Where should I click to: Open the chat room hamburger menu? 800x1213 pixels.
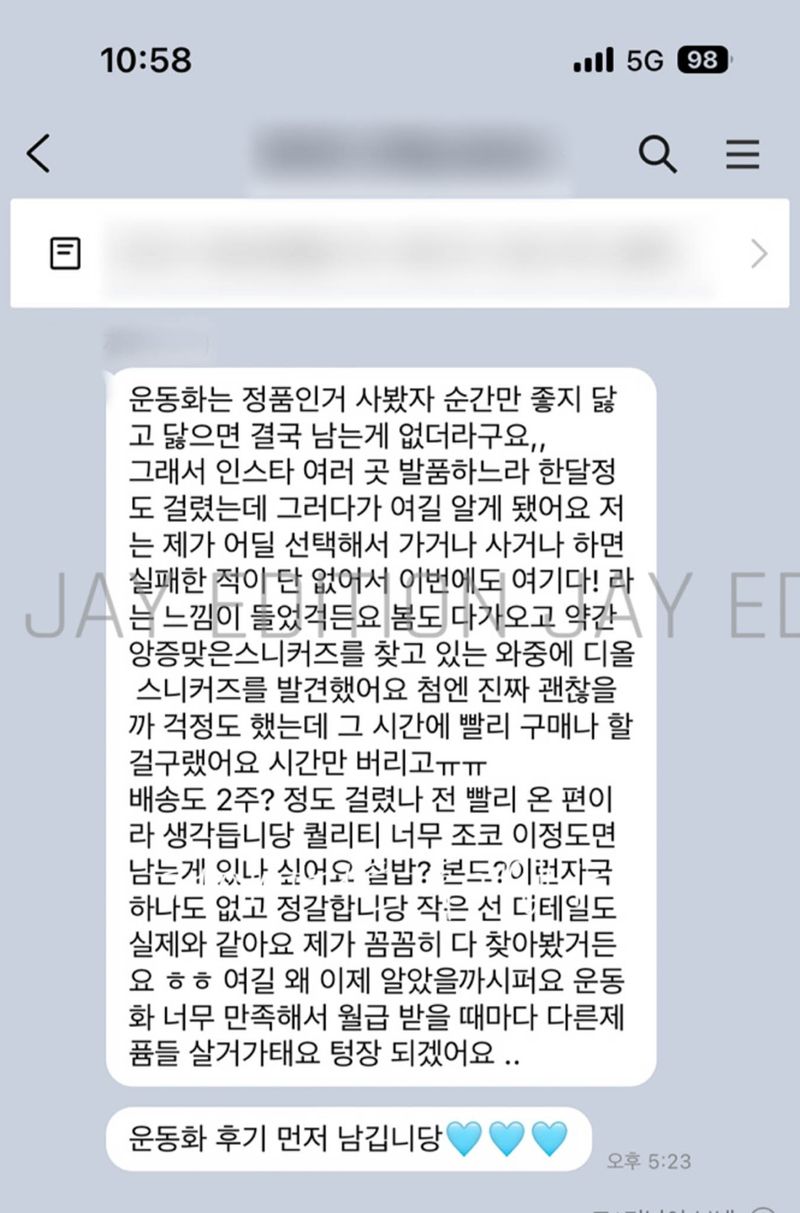[x=742, y=154]
